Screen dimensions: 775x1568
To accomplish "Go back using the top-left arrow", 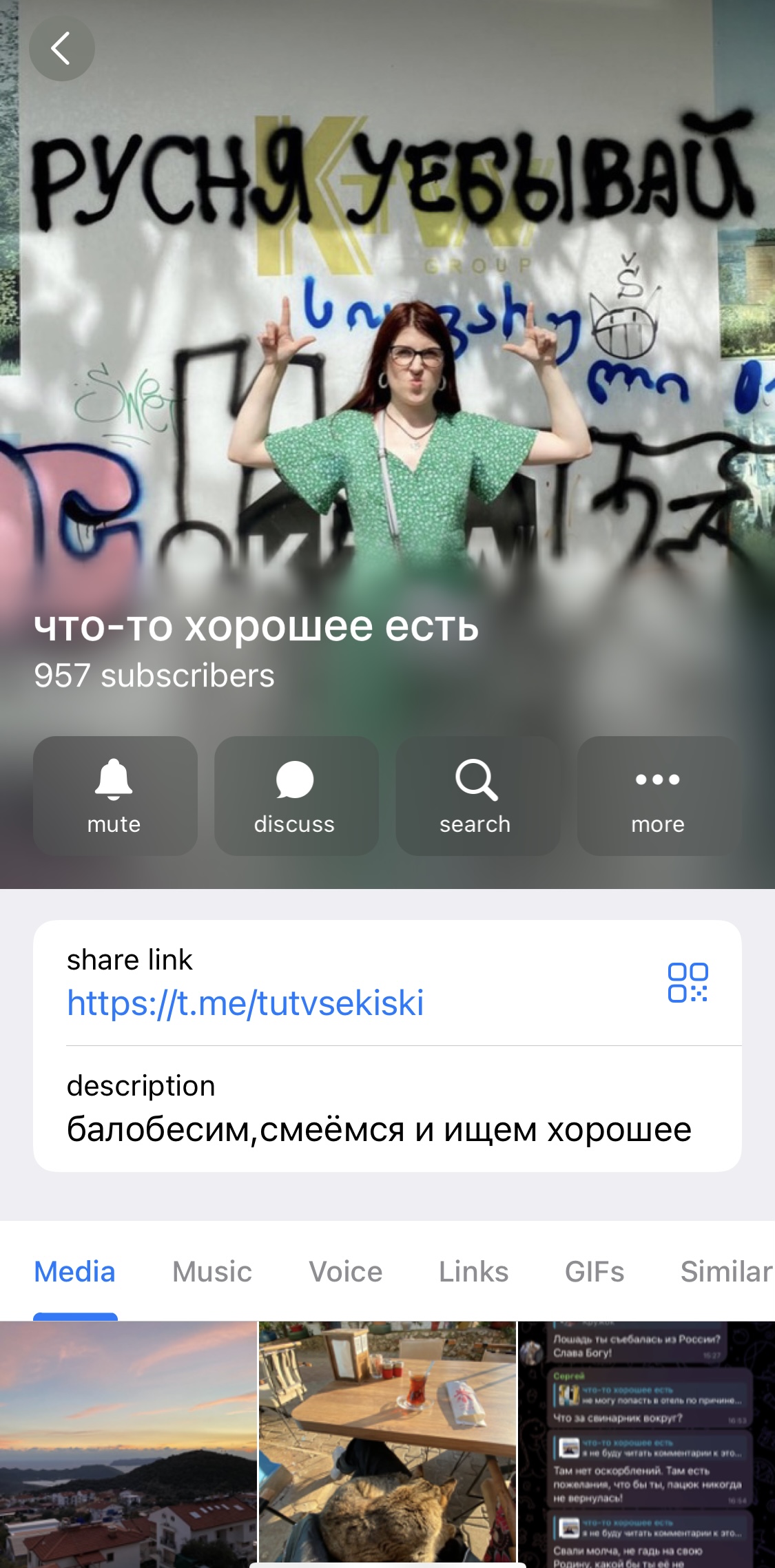I will pos(61,48).
